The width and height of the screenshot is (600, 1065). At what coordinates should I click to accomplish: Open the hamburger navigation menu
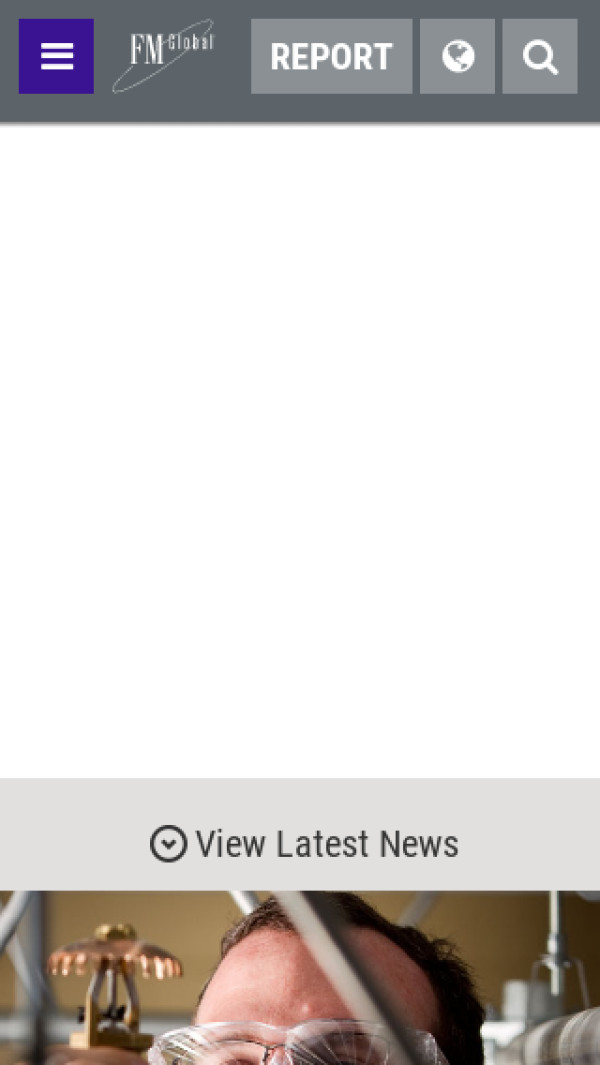tap(56, 56)
